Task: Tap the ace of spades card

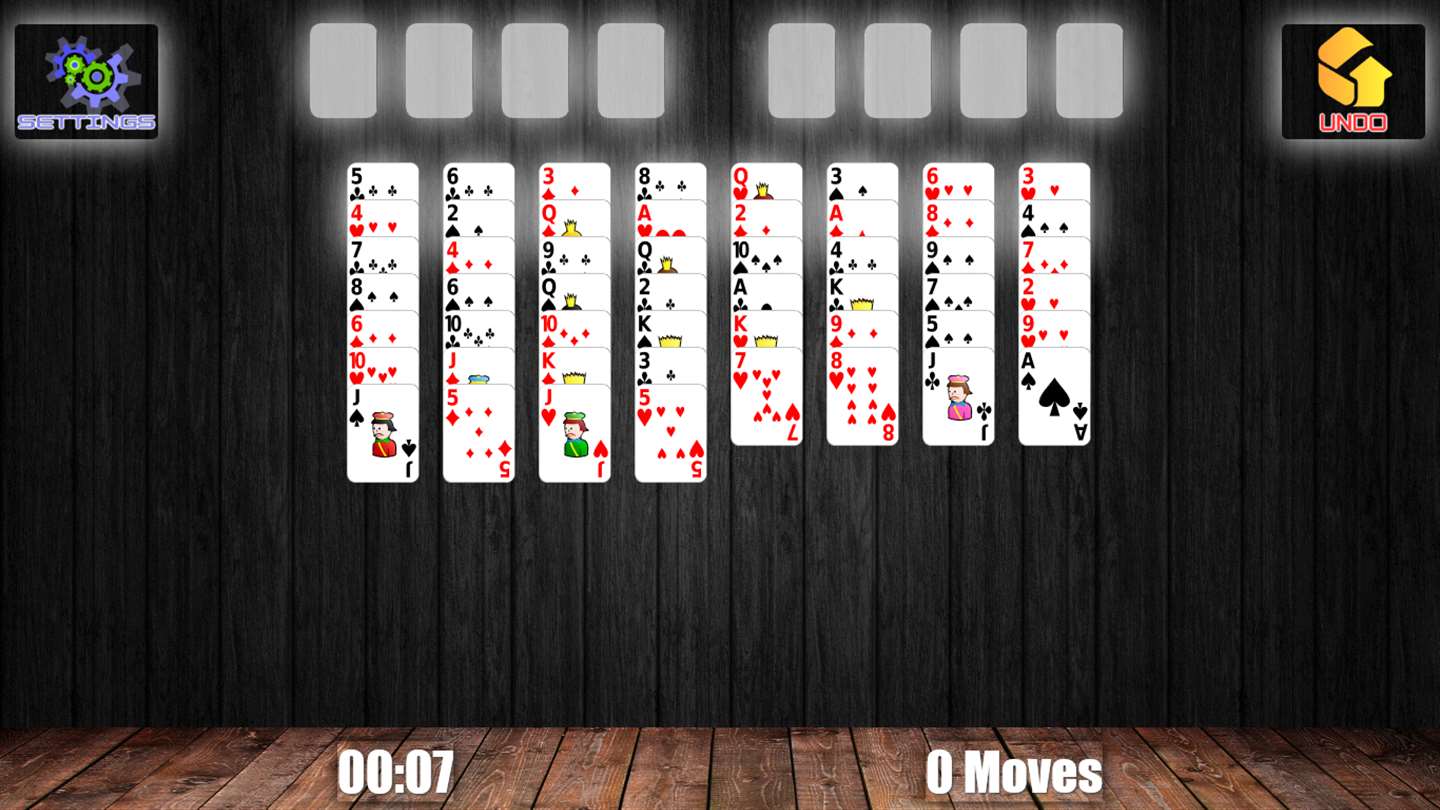Action: [1055, 398]
